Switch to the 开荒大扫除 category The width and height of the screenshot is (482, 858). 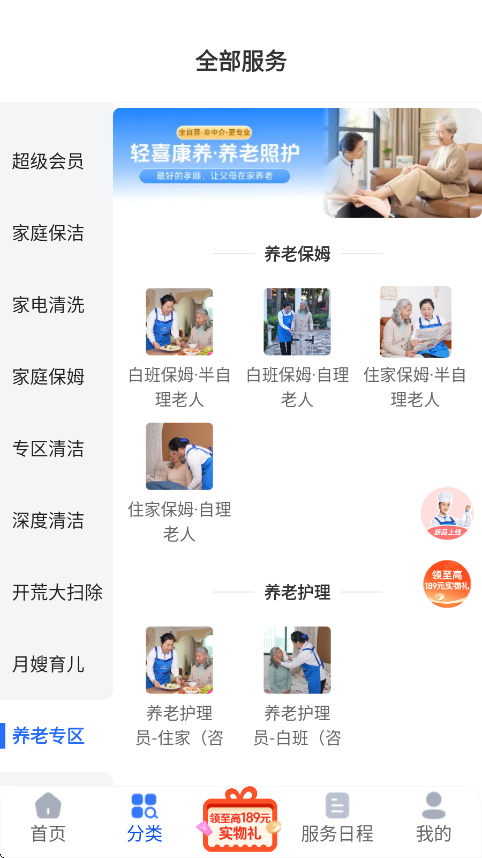[x=57, y=593]
